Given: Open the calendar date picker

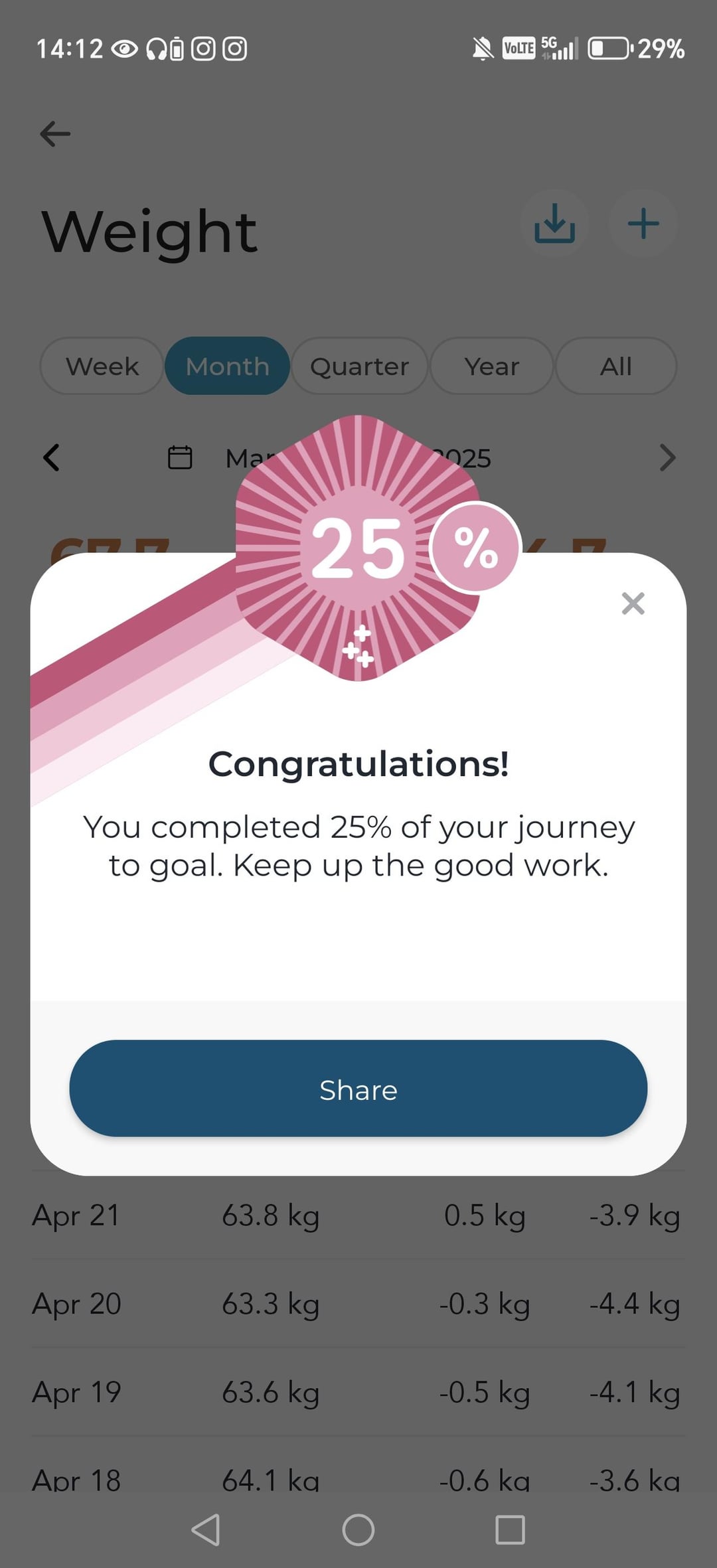Looking at the screenshot, I should (x=180, y=457).
